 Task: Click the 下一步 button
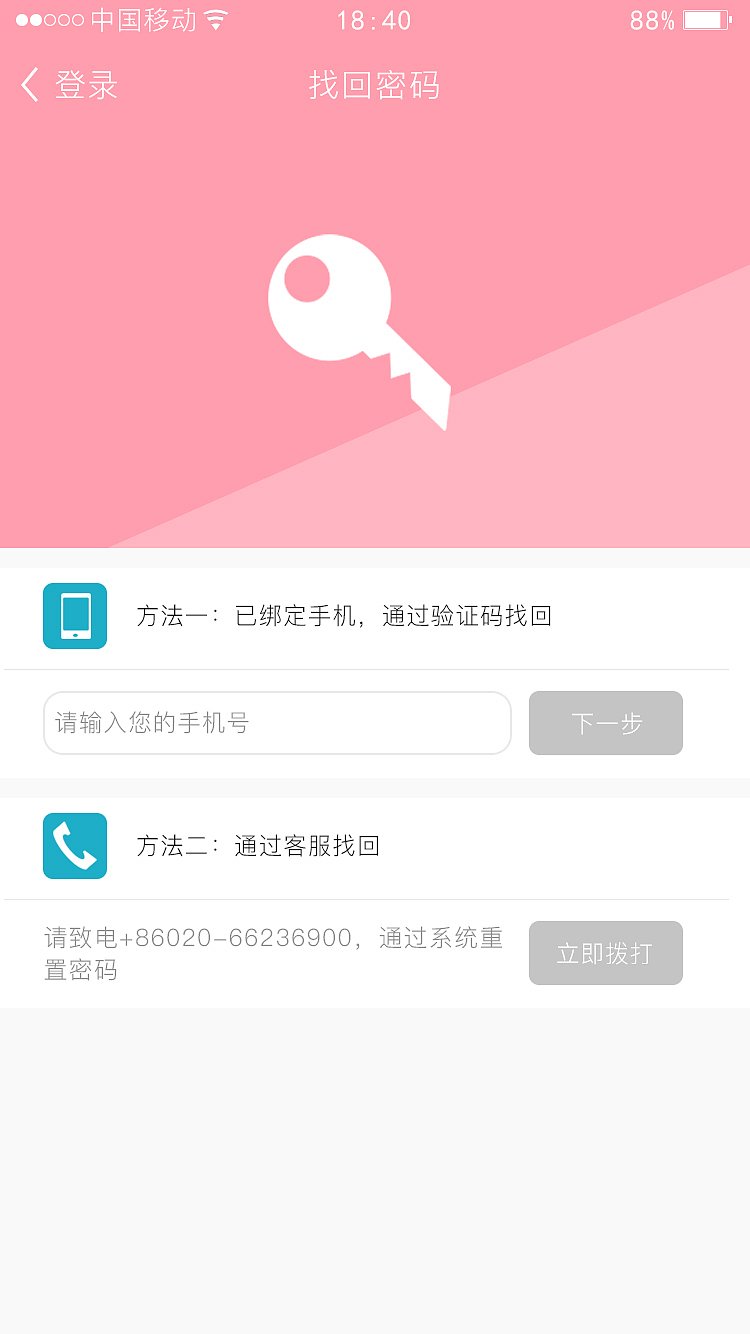pyautogui.click(x=606, y=723)
